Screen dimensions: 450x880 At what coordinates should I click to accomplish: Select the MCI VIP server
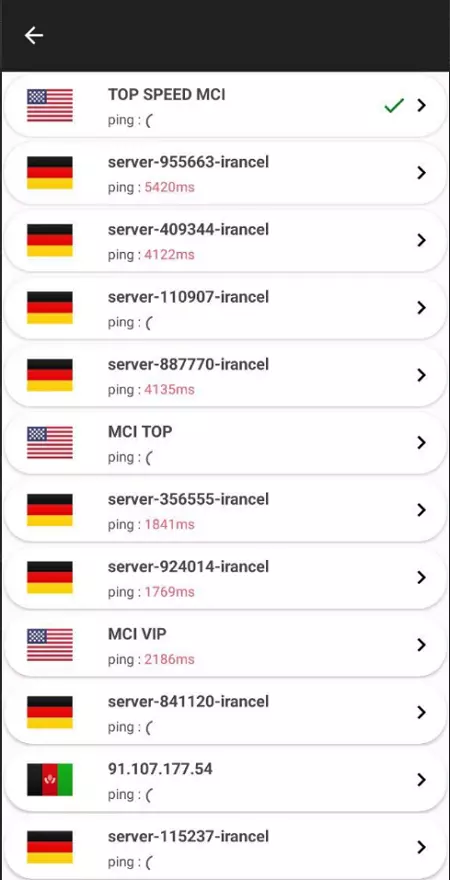click(224, 645)
